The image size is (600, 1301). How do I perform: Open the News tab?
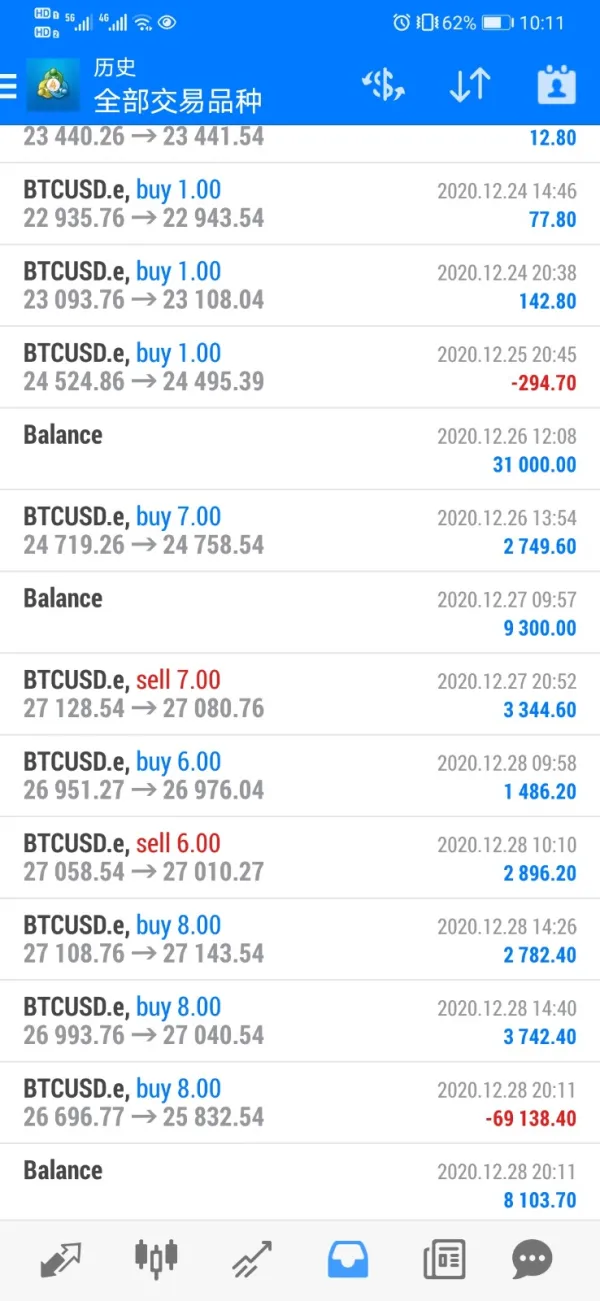click(443, 1258)
